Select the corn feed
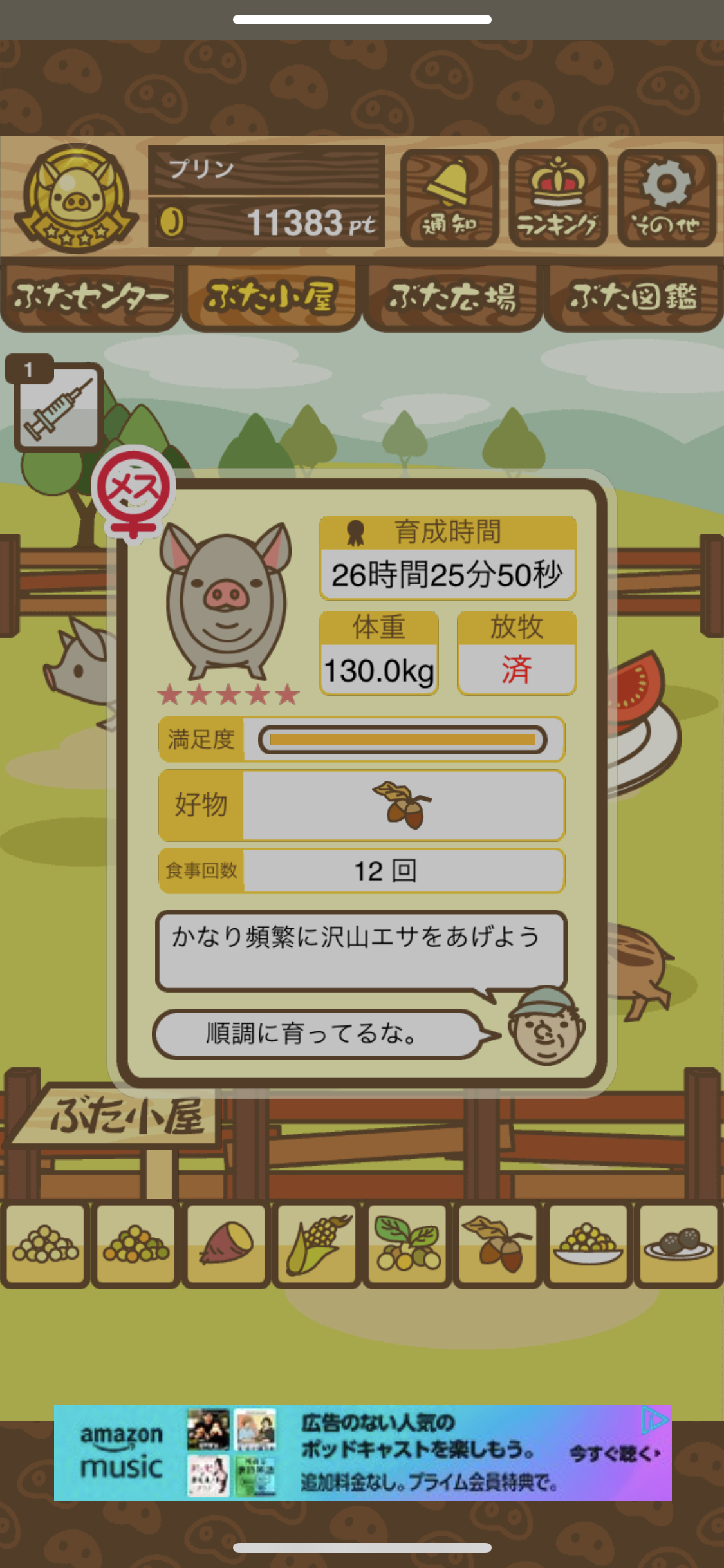The width and height of the screenshot is (724, 1568). 317,1244
